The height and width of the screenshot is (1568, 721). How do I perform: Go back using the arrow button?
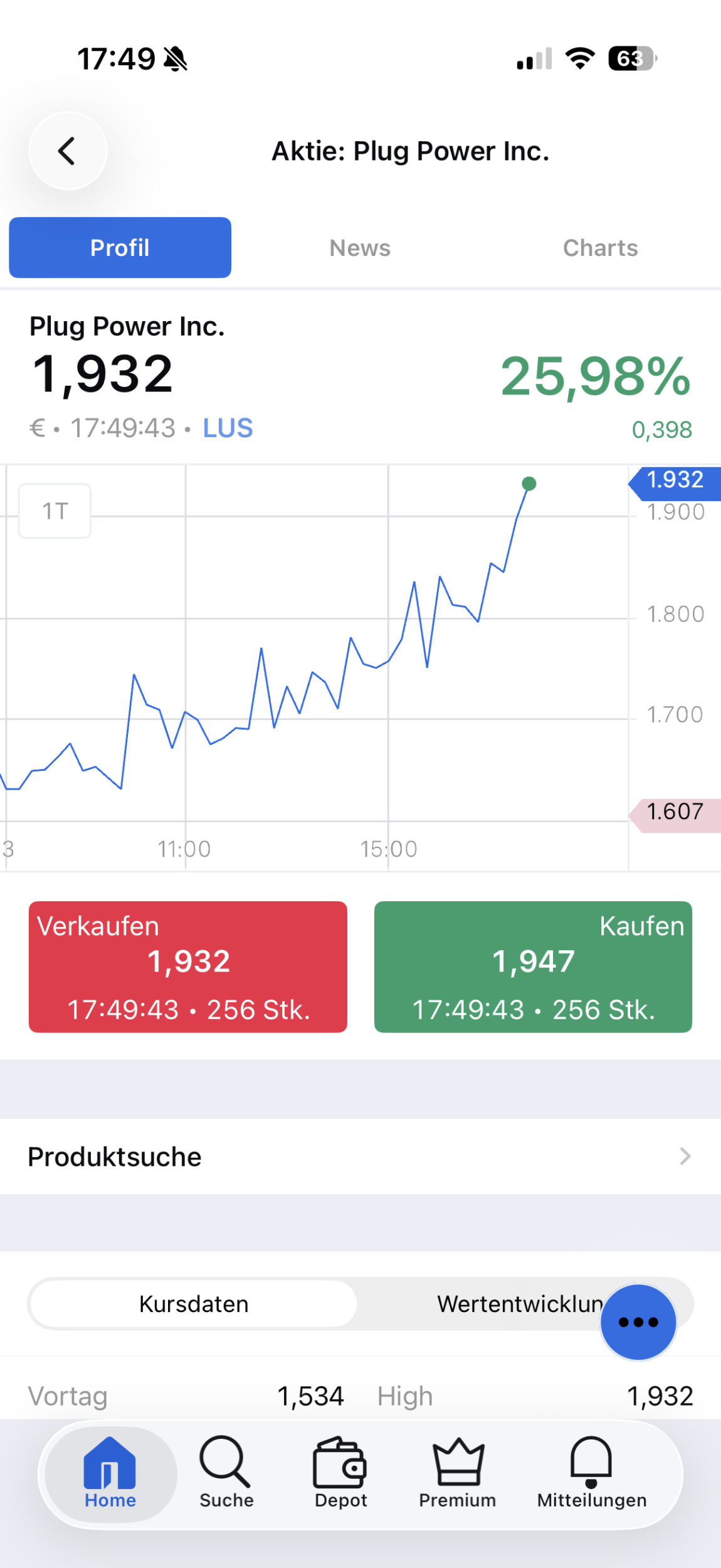(x=68, y=151)
